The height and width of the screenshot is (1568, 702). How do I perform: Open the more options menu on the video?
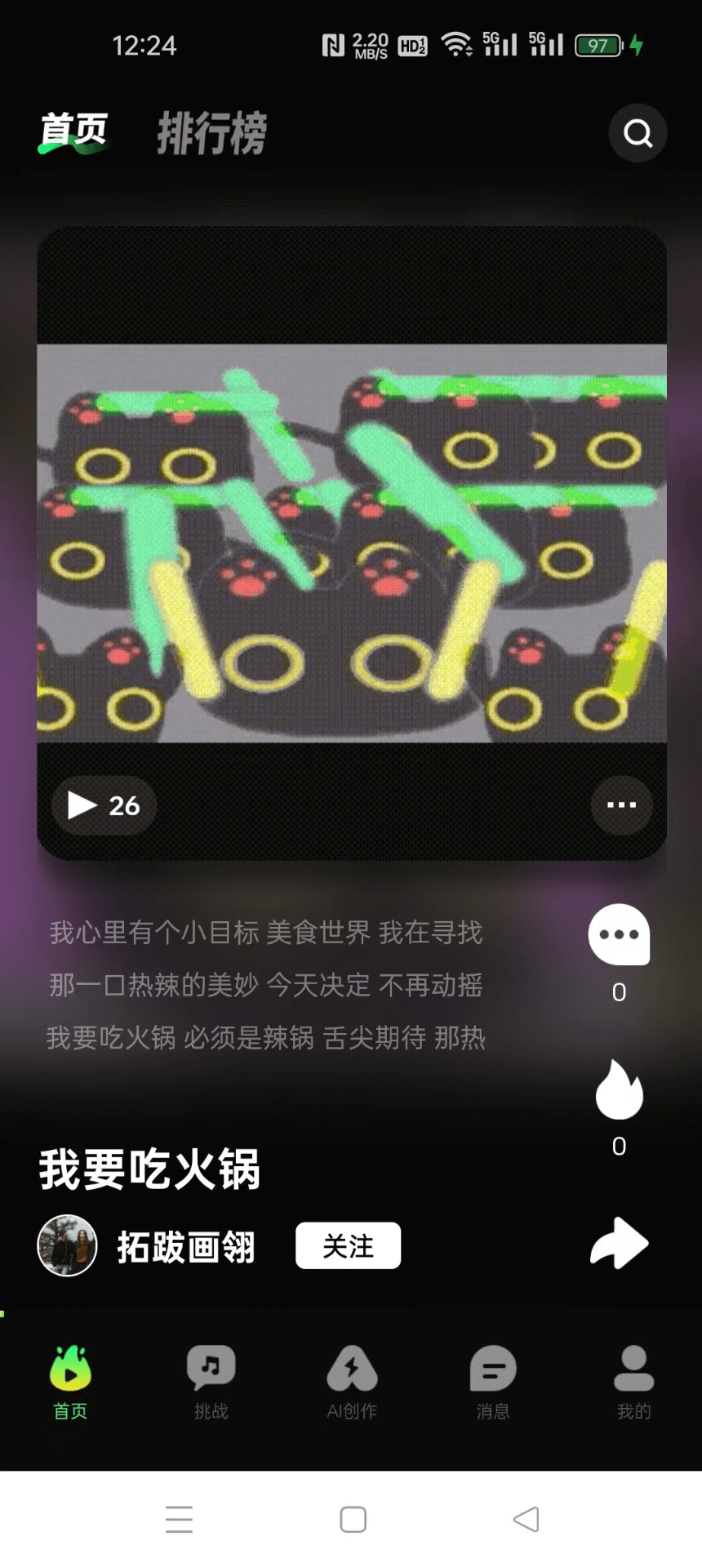coord(621,805)
